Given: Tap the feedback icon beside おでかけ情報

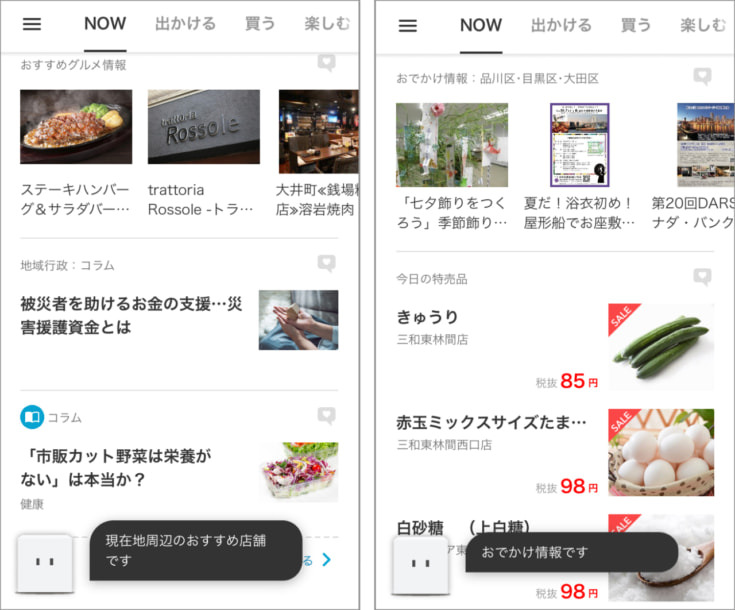Looking at the screenshot, I should (702, 77).
